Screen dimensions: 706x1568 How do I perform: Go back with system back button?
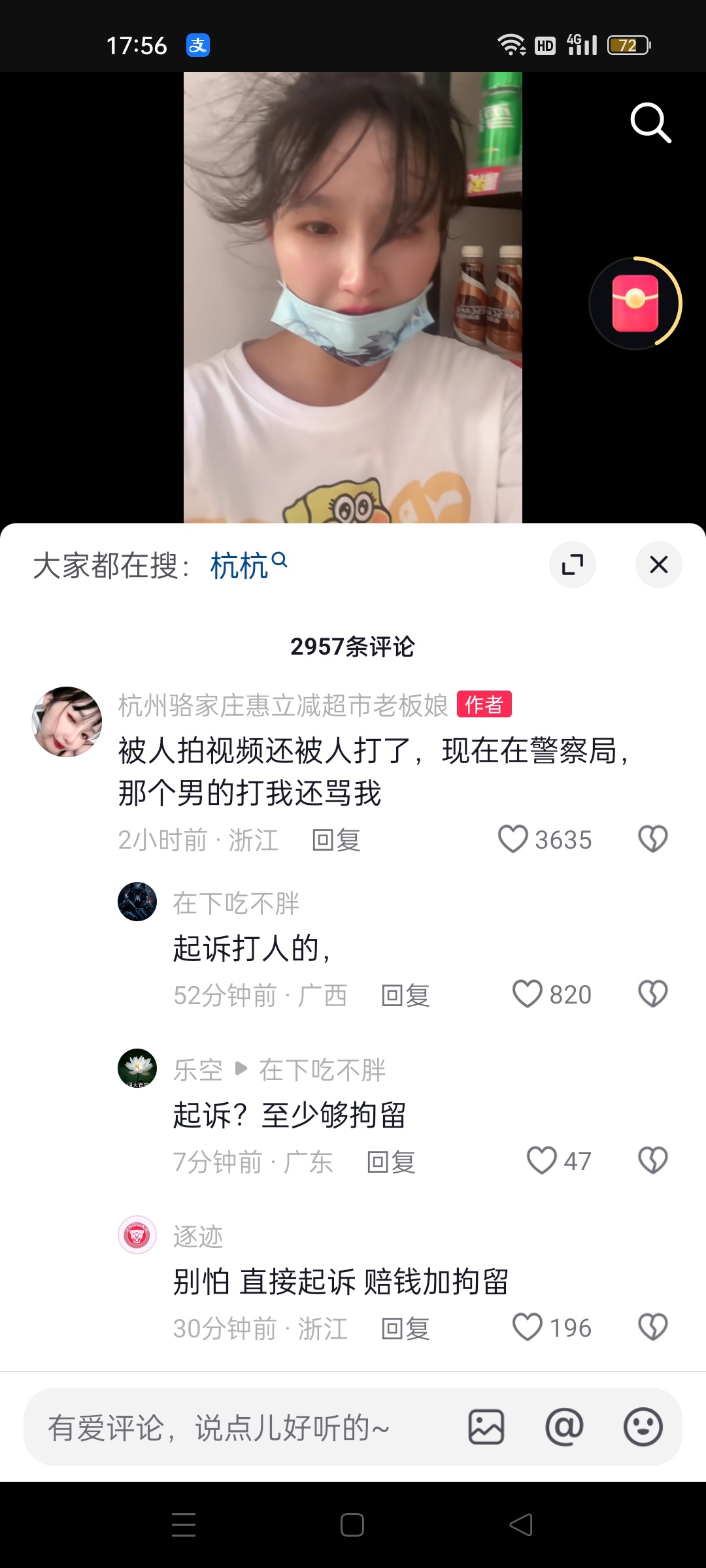(521, 1525)
